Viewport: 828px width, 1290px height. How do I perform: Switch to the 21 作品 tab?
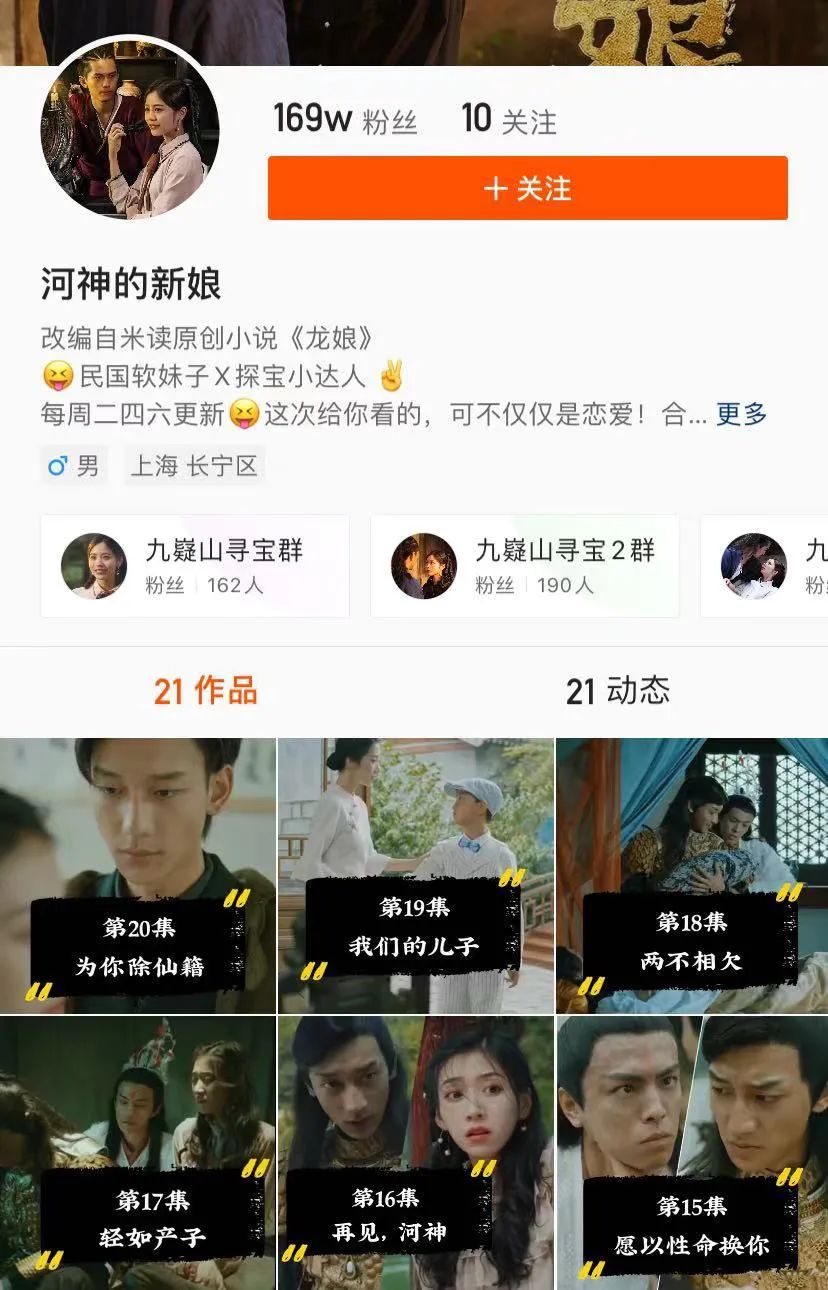click(x=205, y=691)
